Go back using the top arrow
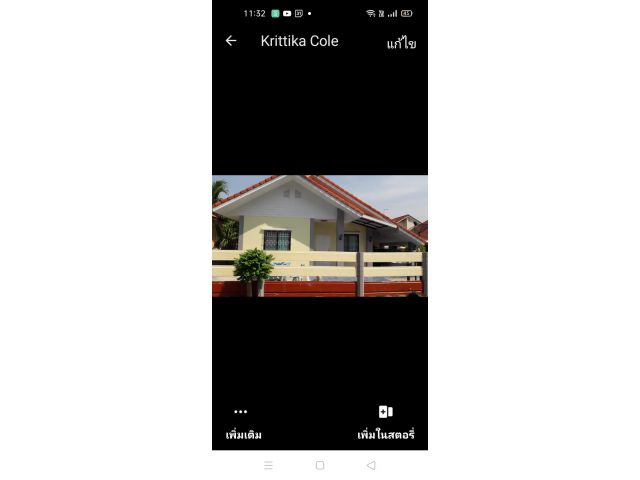The height and width of the screenshot is (480, 640). click(x=231, y=41)
